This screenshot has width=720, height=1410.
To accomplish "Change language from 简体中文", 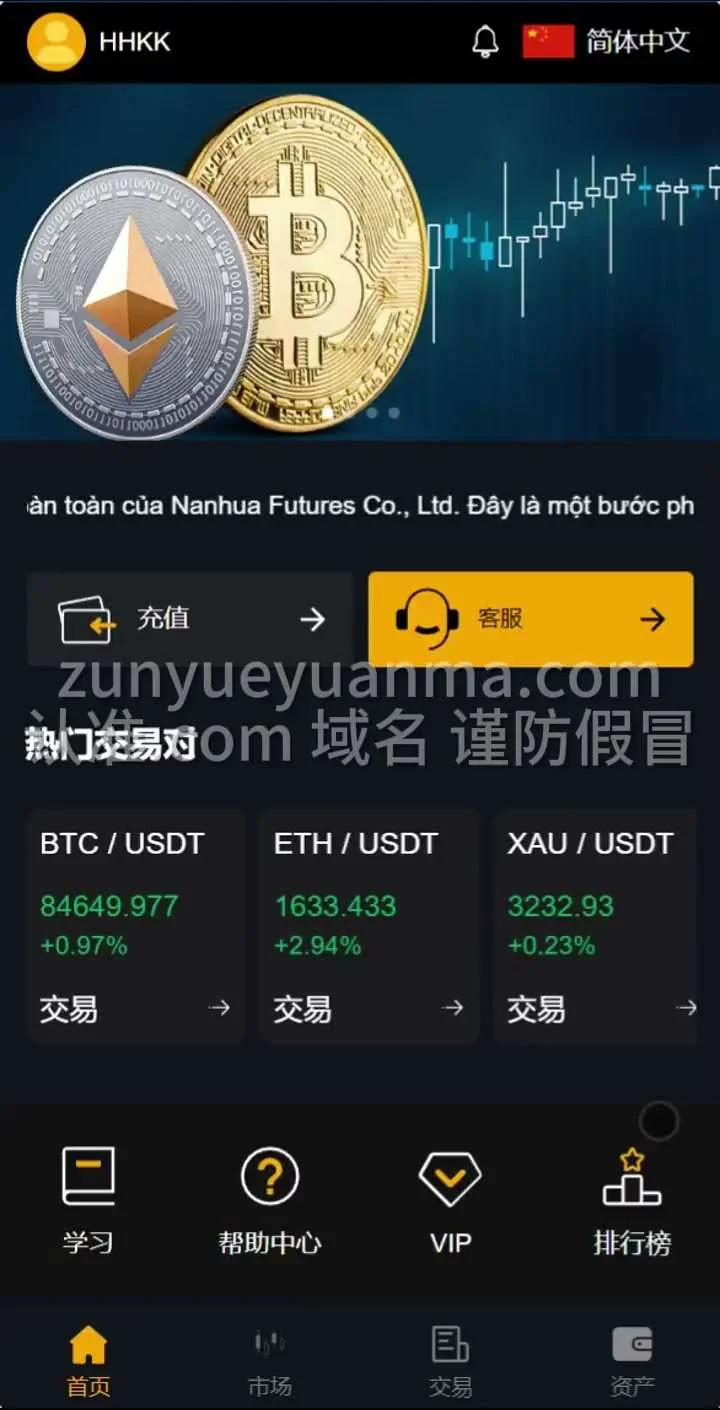I will [606, 41].
